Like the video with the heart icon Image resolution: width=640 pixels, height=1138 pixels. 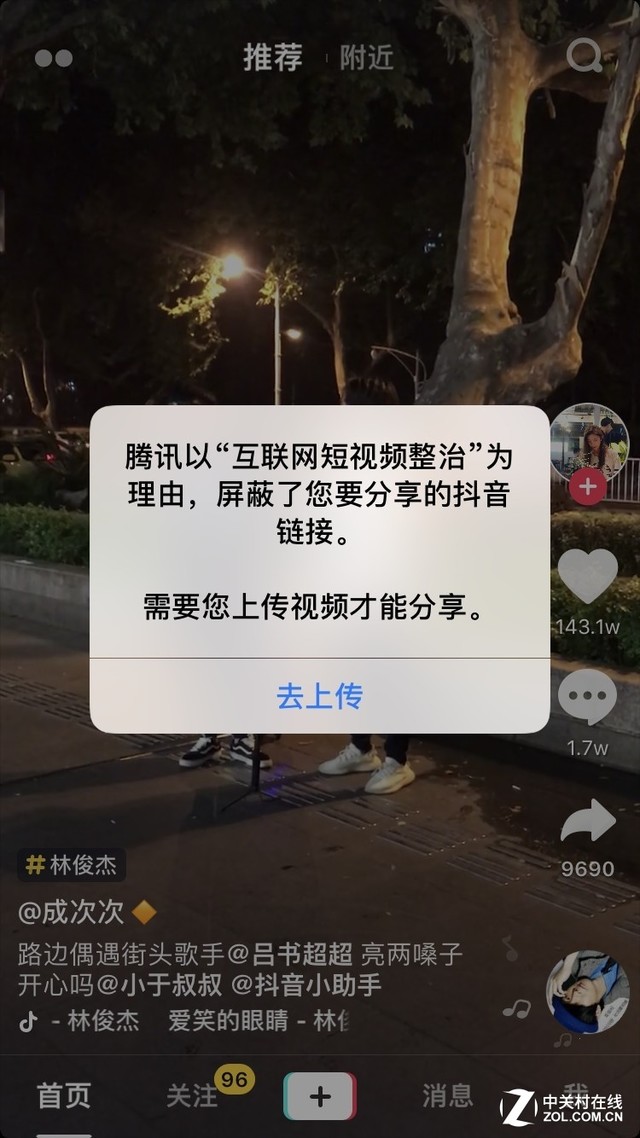[588, 576]
